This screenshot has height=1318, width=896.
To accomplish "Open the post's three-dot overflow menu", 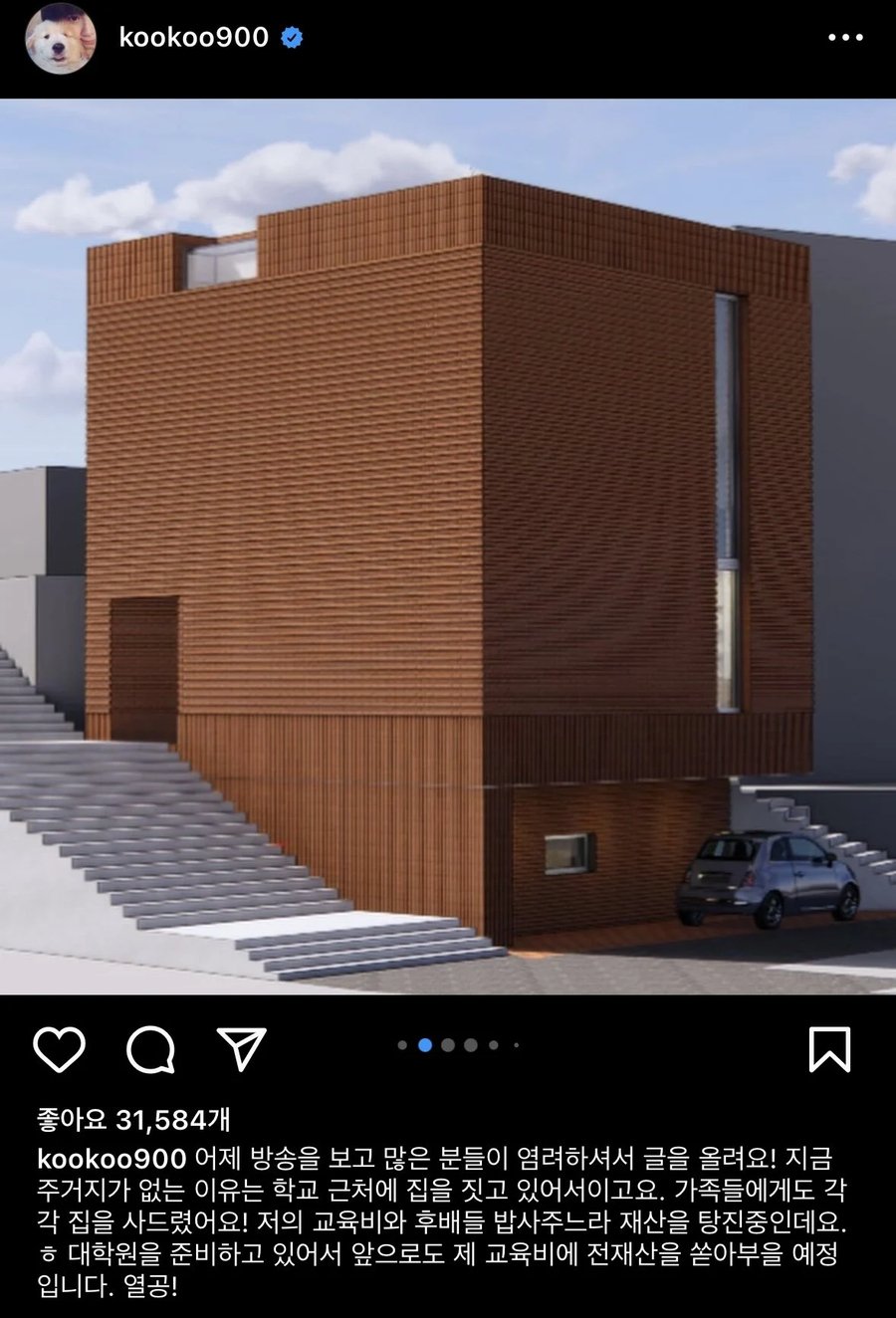I will point(845,38).
